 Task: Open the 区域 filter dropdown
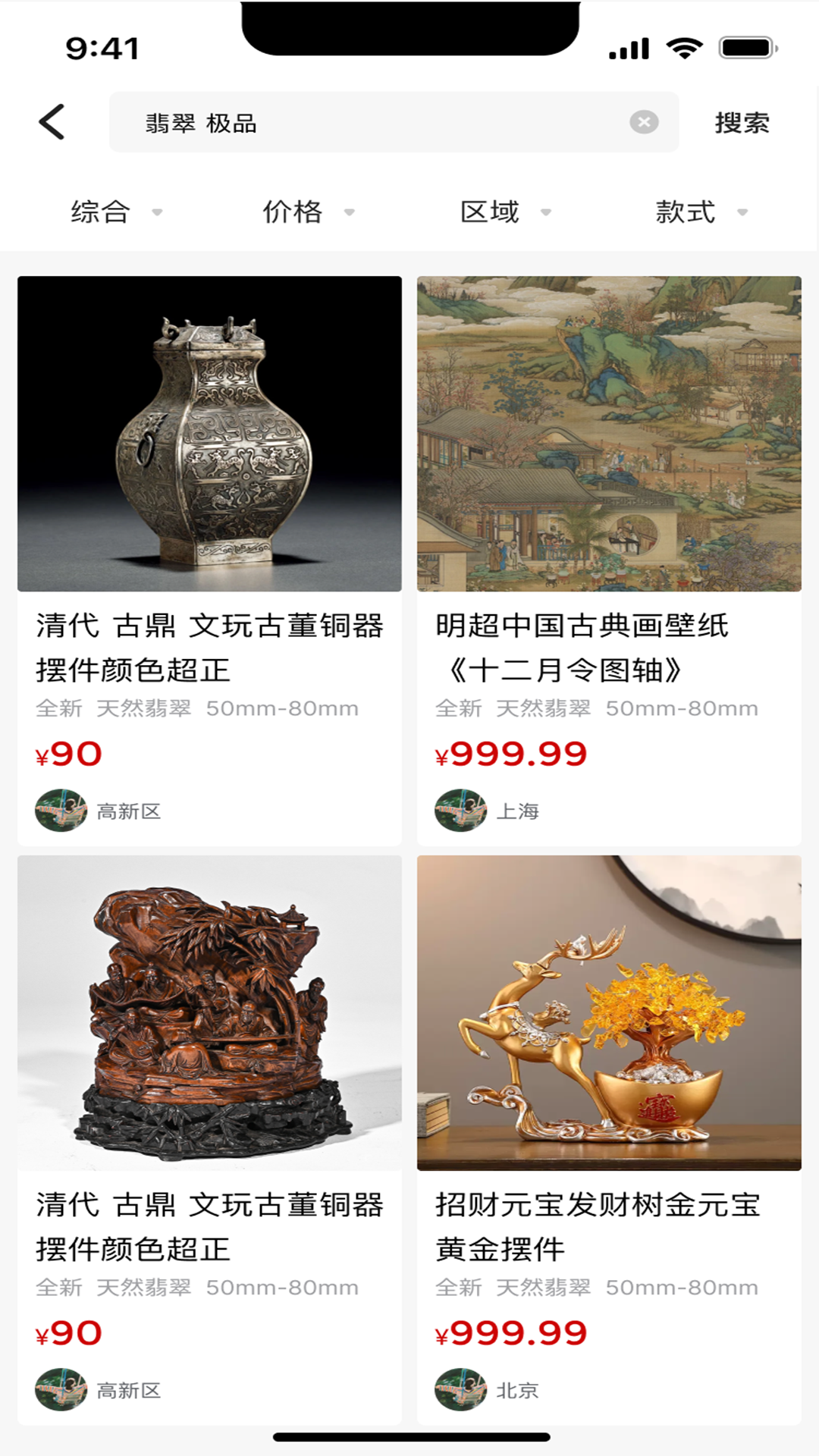tap(505, 212)
